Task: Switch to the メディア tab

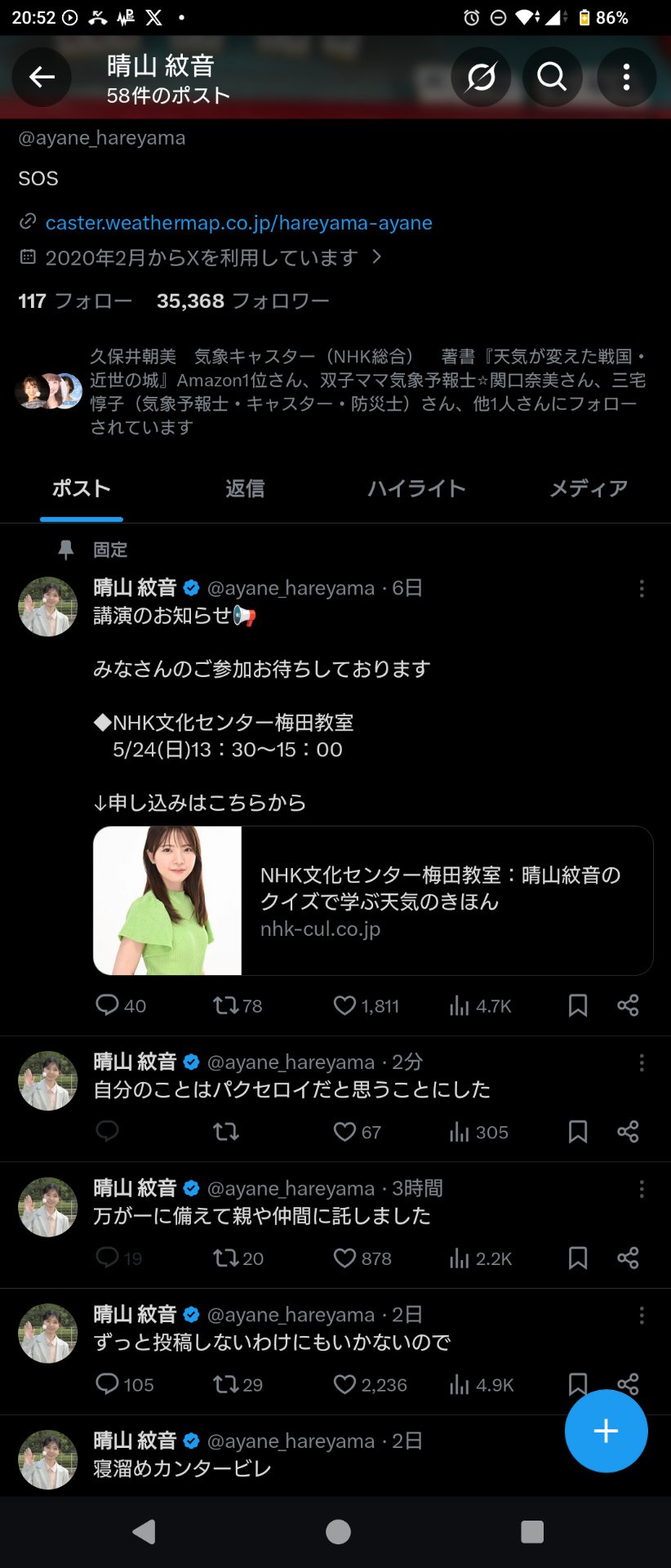Action: coord(588,488)
